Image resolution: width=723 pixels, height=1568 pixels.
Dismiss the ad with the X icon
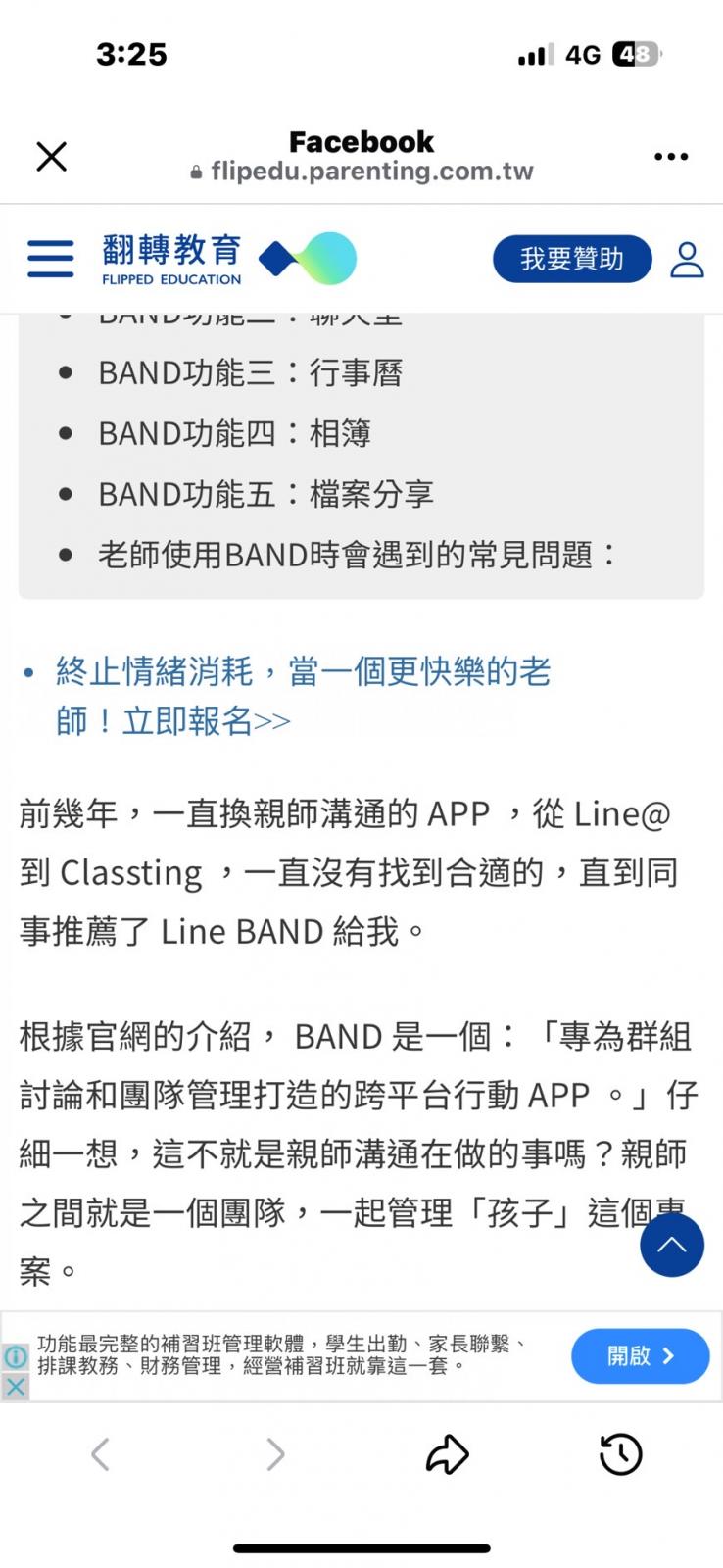(x=16, y=1386)
